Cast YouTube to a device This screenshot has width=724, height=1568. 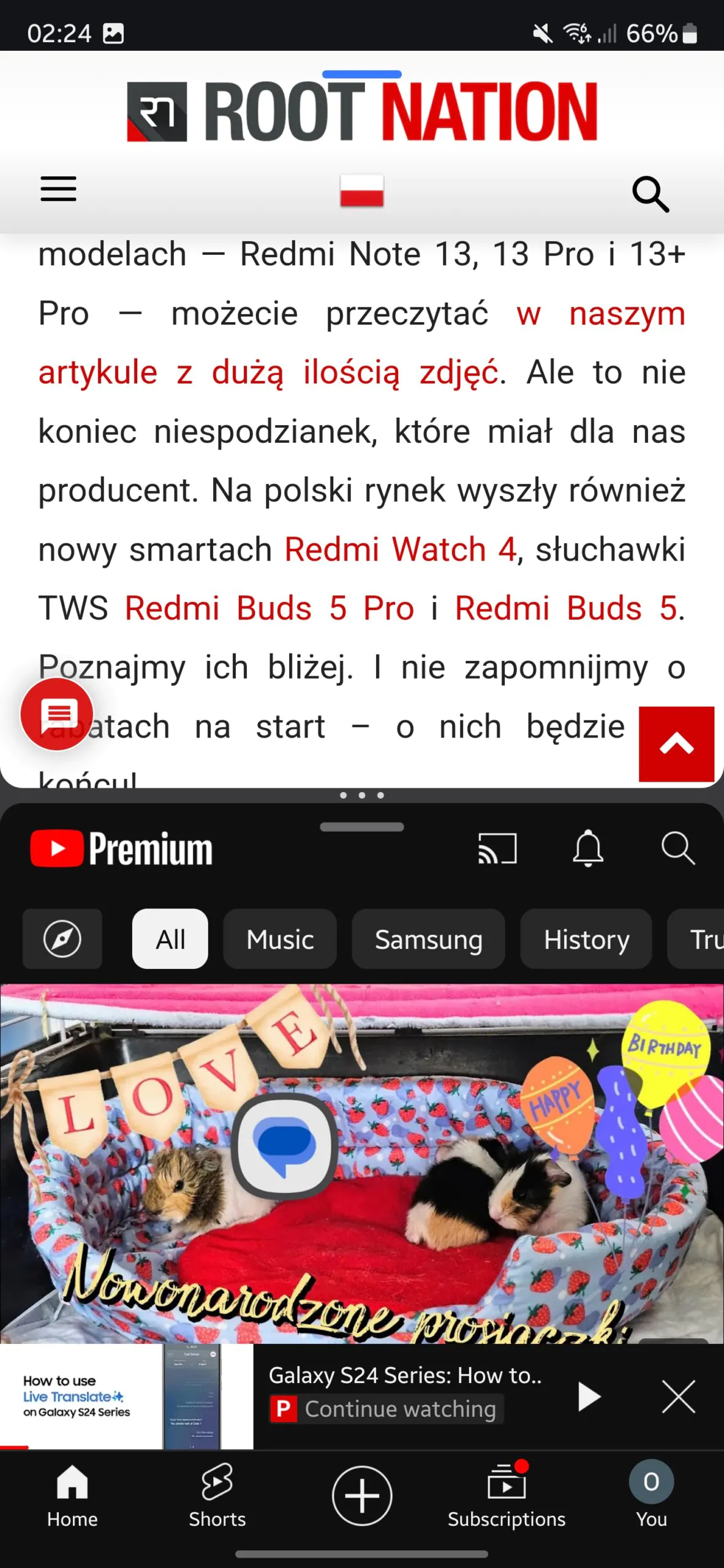click(x=497, y=849)
